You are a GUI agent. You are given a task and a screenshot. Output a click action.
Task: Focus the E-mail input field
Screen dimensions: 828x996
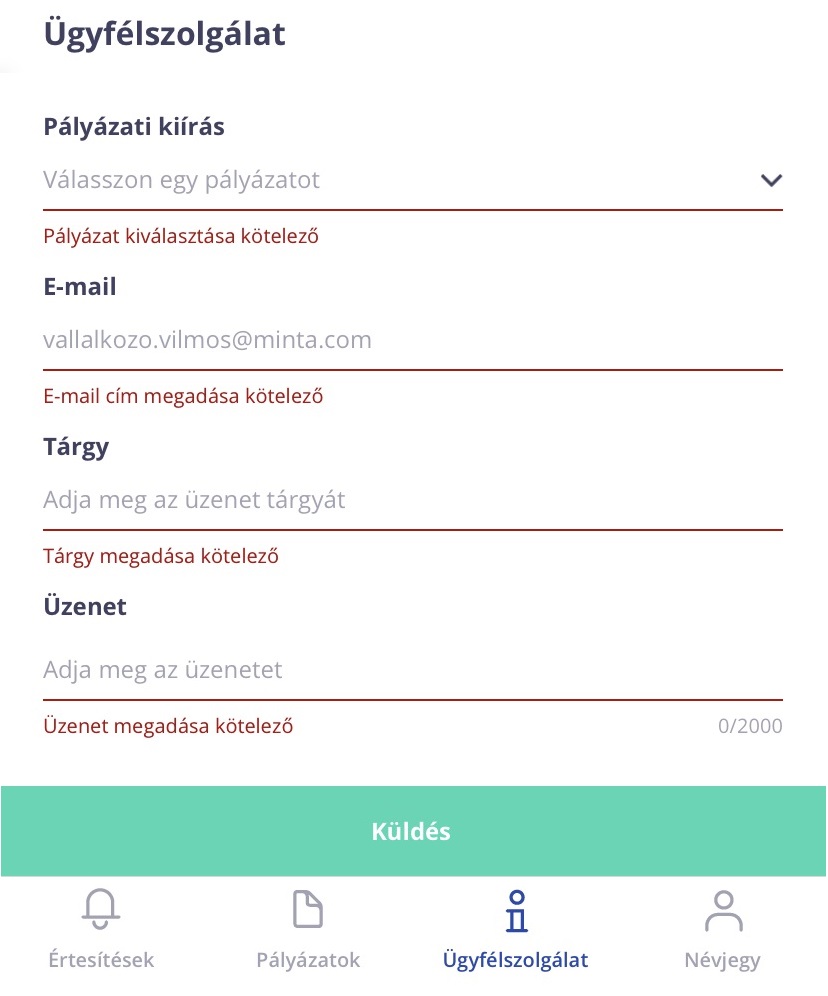pos(413,340)
